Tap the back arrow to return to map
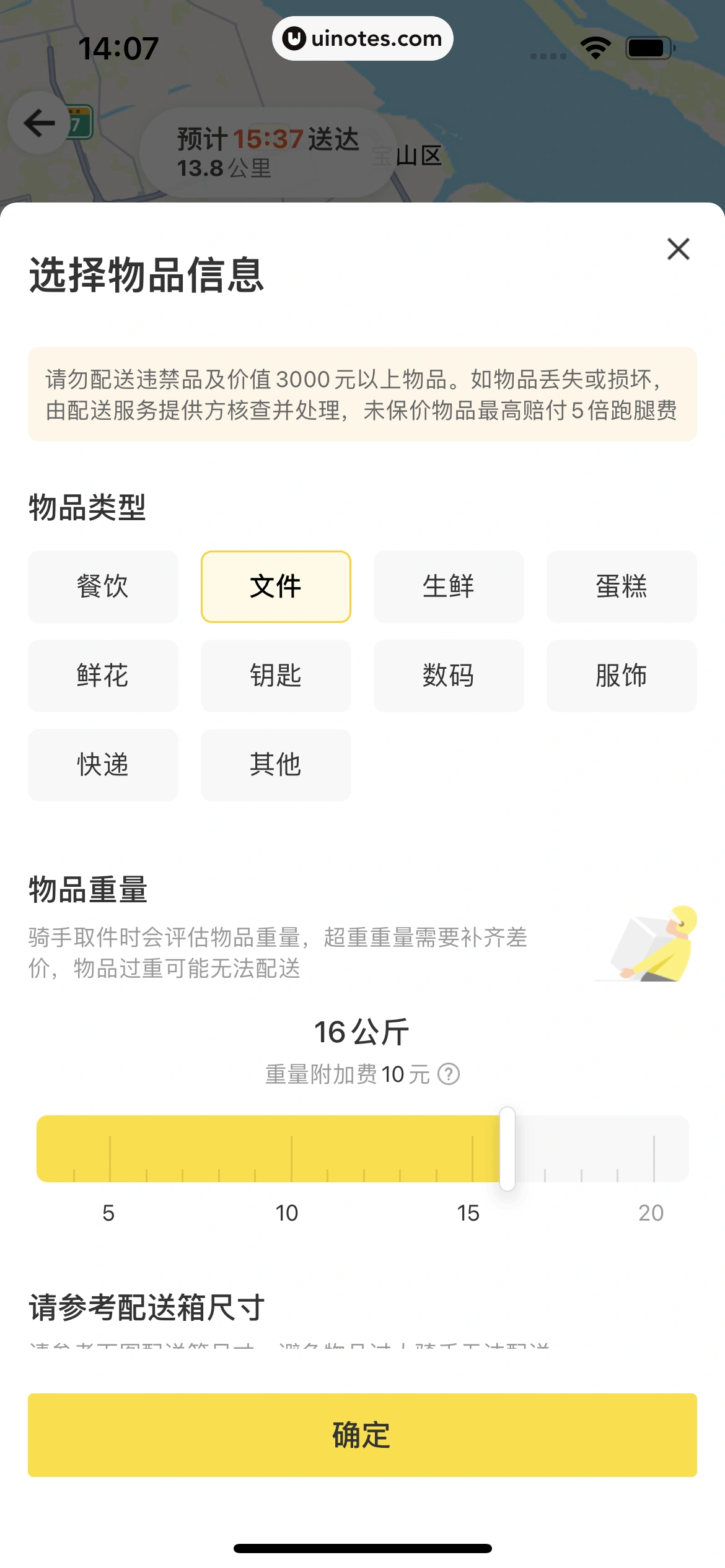725x1568 pixels. [37, 123]
